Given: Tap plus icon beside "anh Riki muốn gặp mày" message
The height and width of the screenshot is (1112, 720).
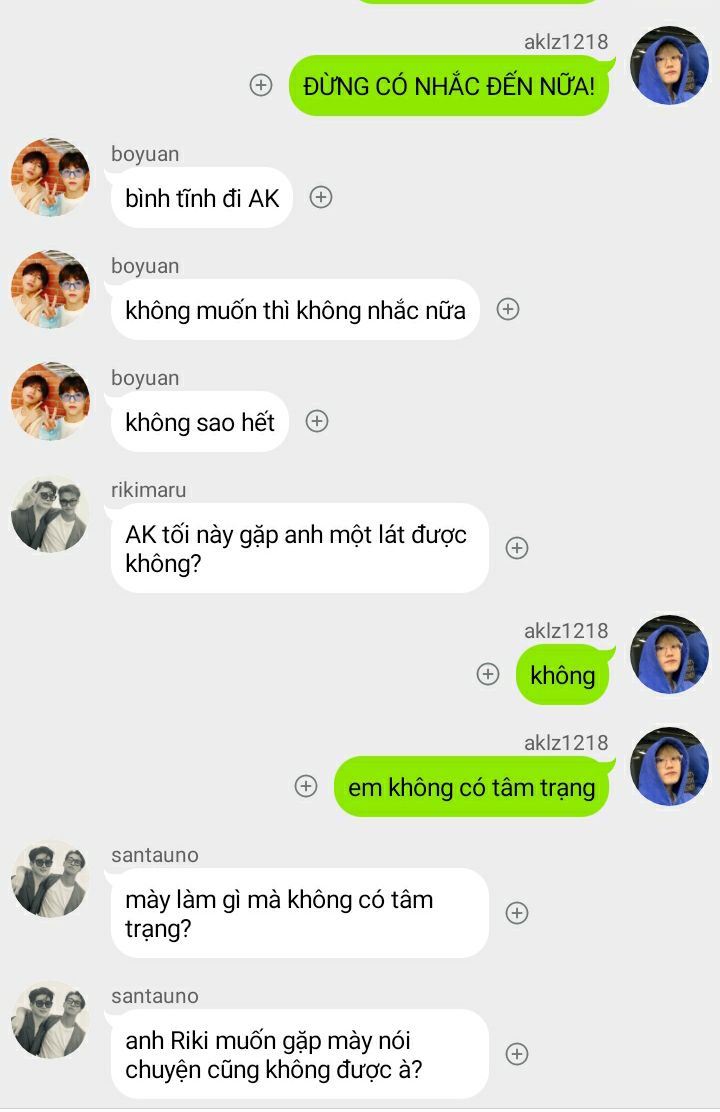Looking at the screenshot, I should pos(516,1054).
